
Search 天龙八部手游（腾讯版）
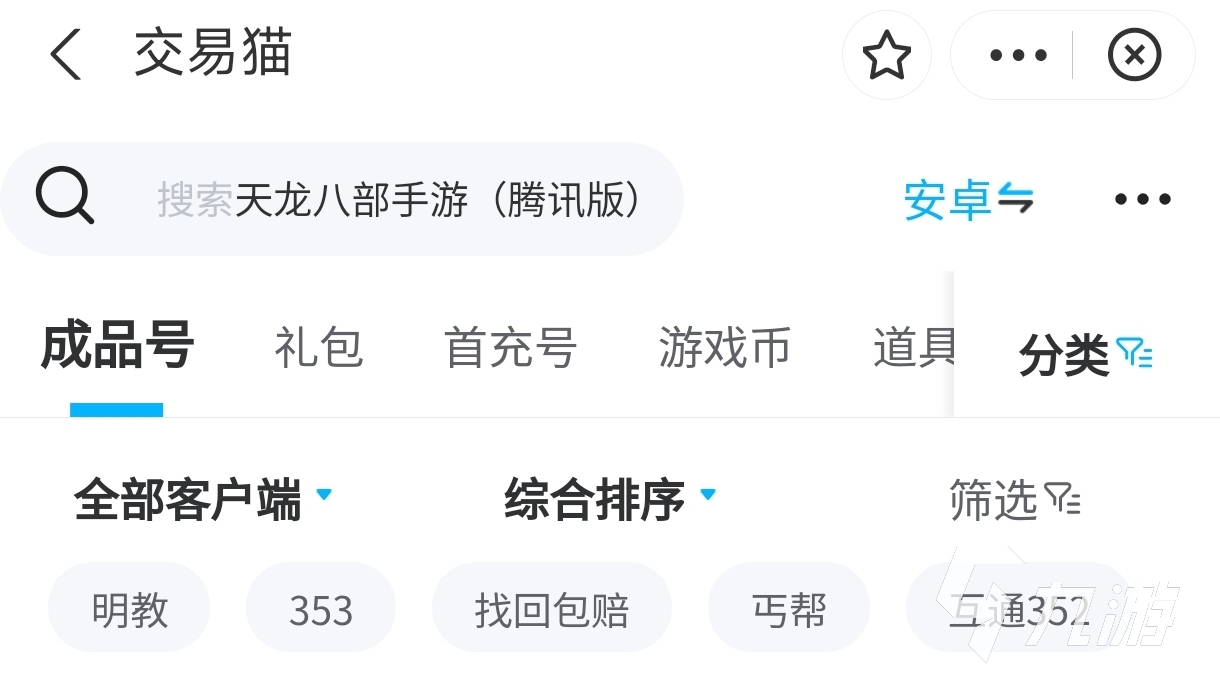[400, 199]
